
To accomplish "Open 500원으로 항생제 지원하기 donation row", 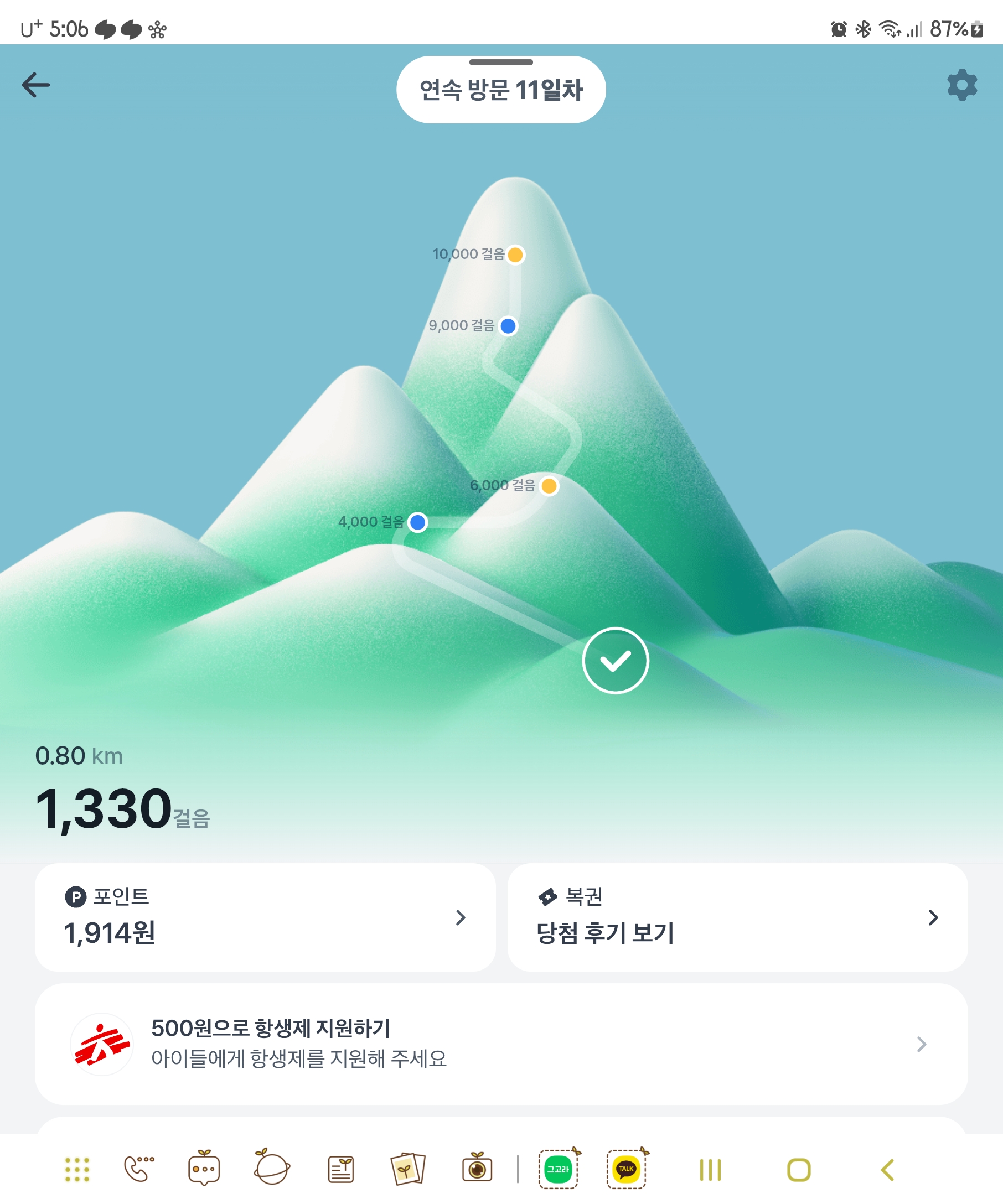I will coord(500,1044).
